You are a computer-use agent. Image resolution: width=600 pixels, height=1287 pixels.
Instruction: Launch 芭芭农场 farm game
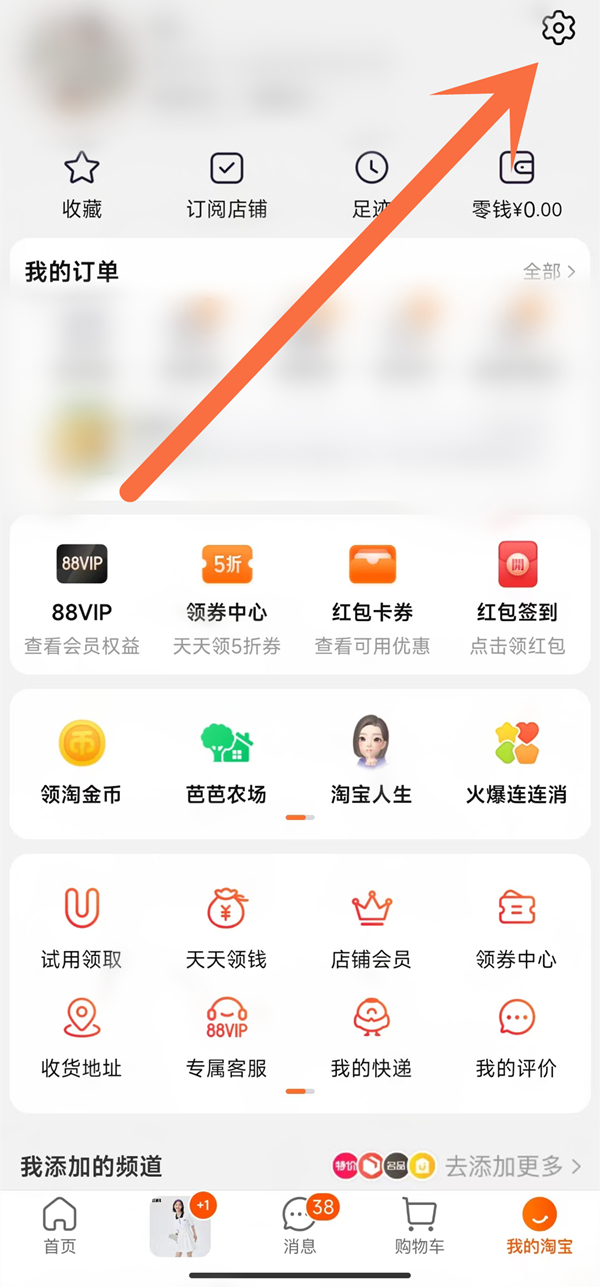coord(227,763)
